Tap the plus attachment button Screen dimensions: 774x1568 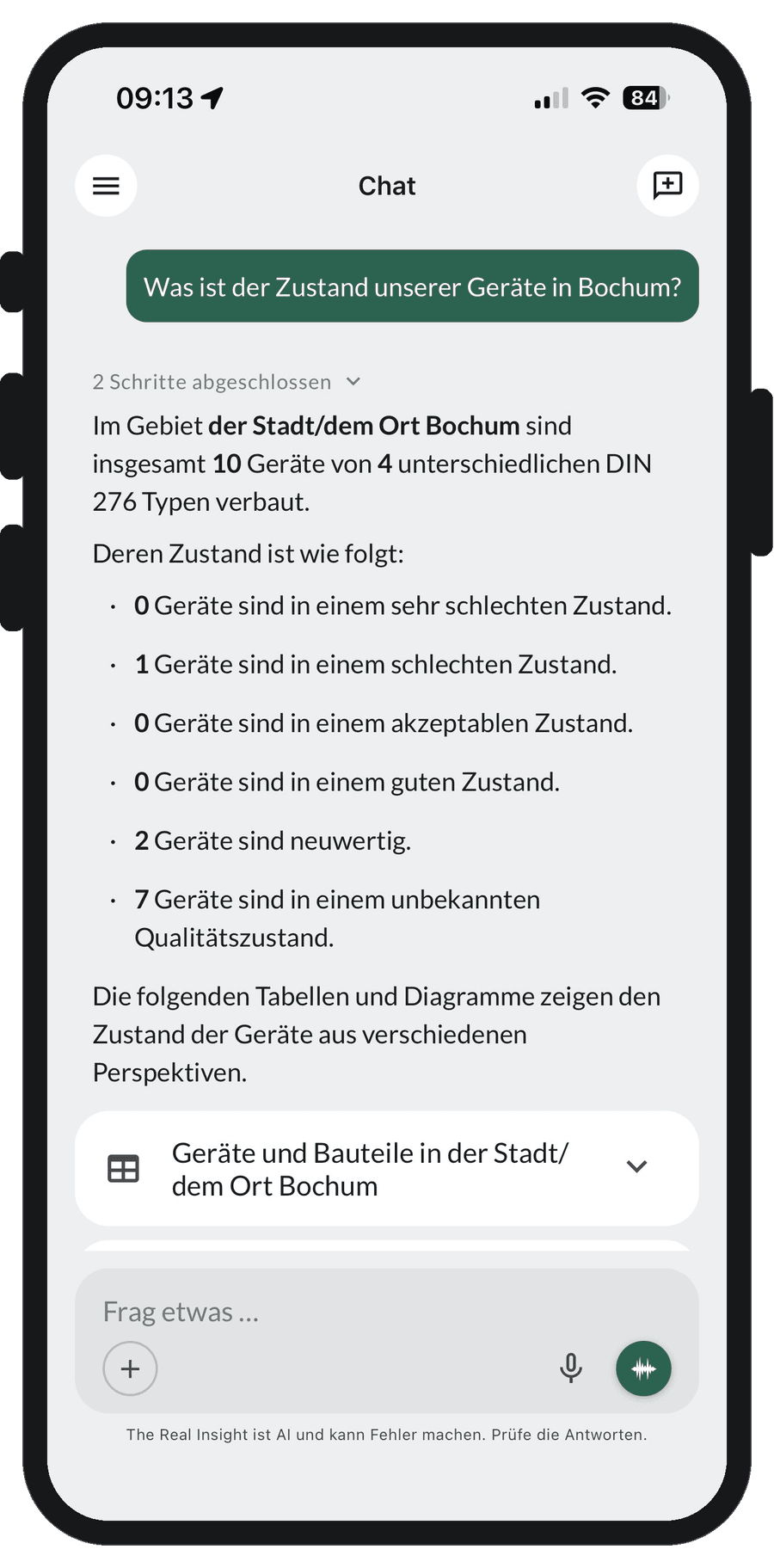click(x=130, y=1368)
